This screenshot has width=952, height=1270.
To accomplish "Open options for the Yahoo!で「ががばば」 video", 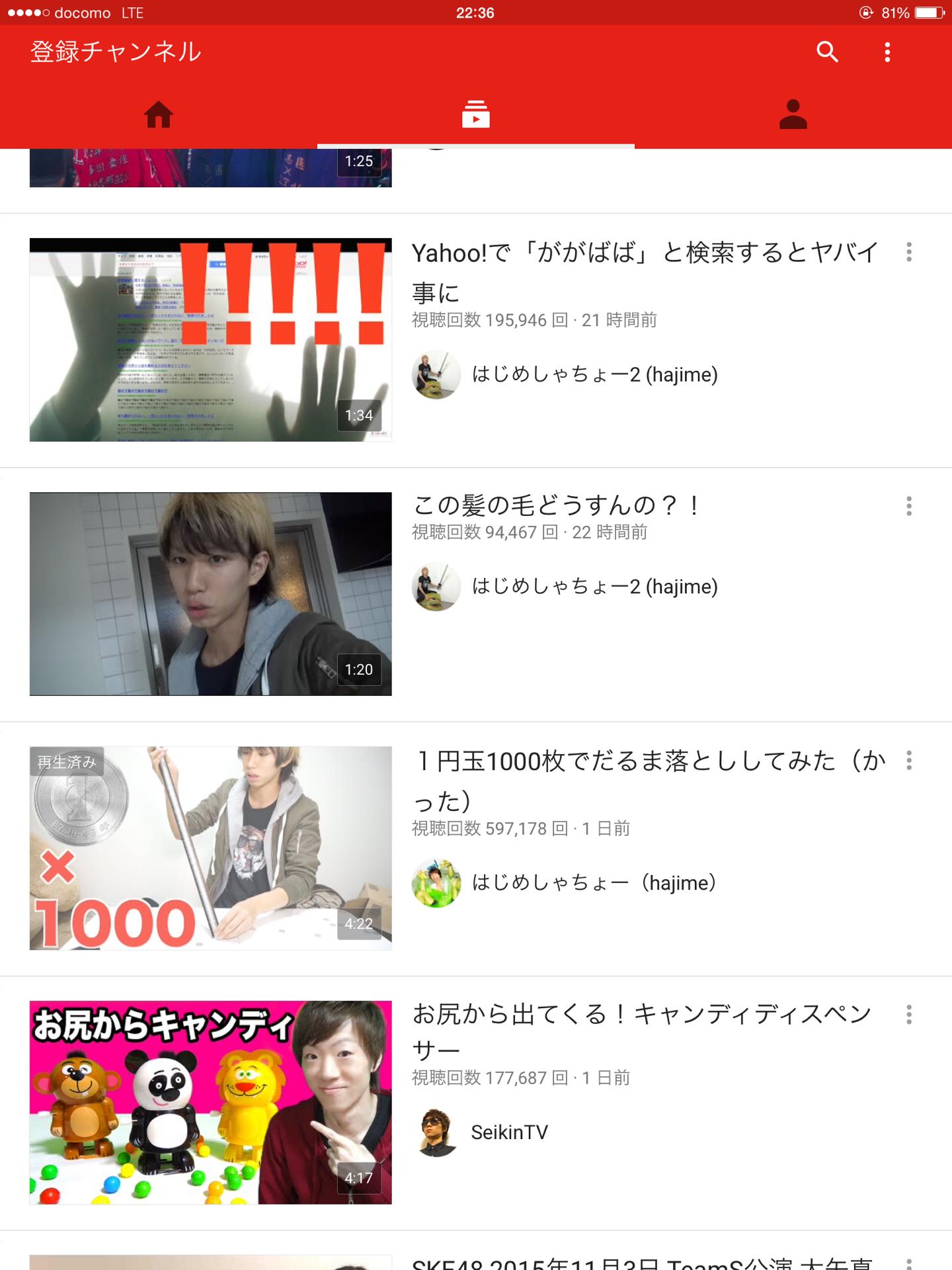I will 909,252.
